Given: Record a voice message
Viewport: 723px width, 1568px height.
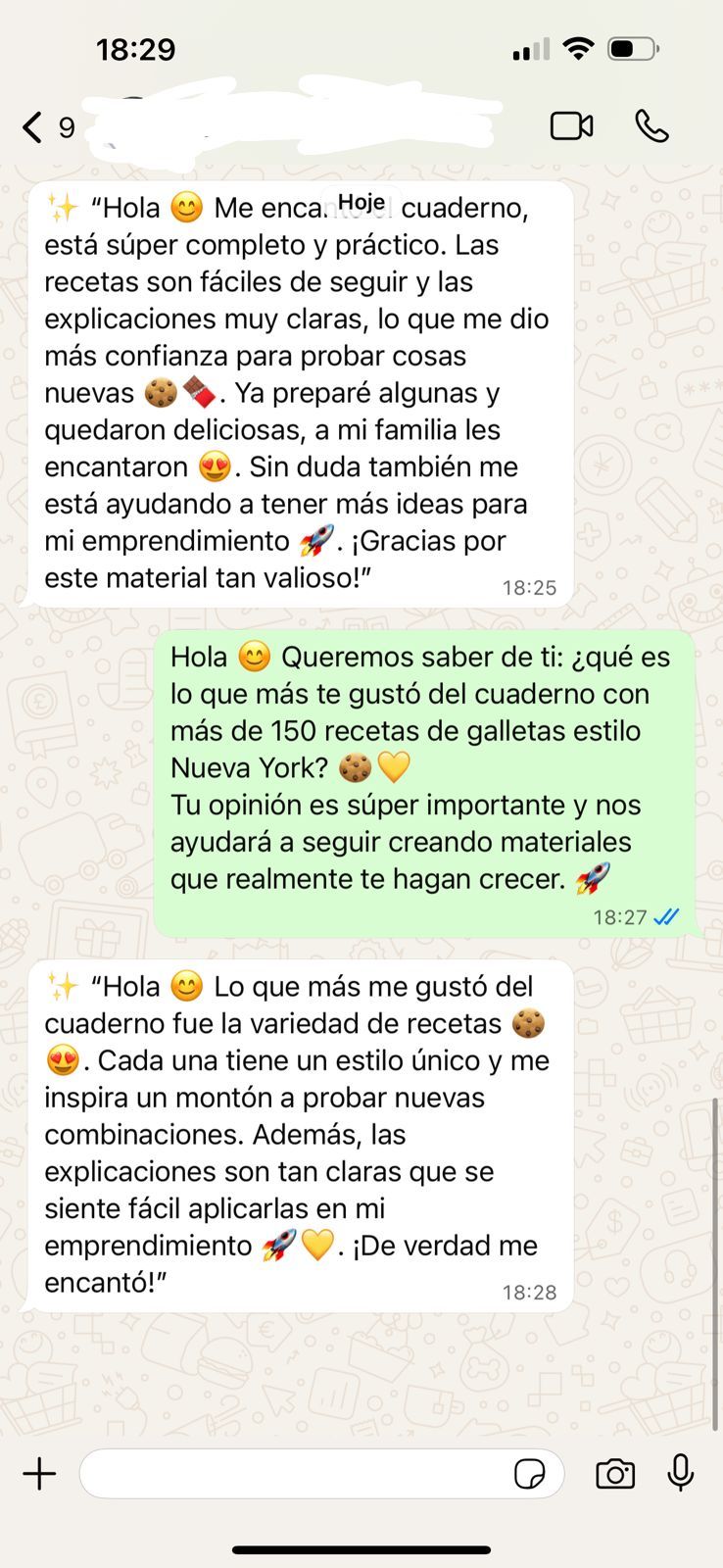Looking at the screenshot, I should point(681,1473).
